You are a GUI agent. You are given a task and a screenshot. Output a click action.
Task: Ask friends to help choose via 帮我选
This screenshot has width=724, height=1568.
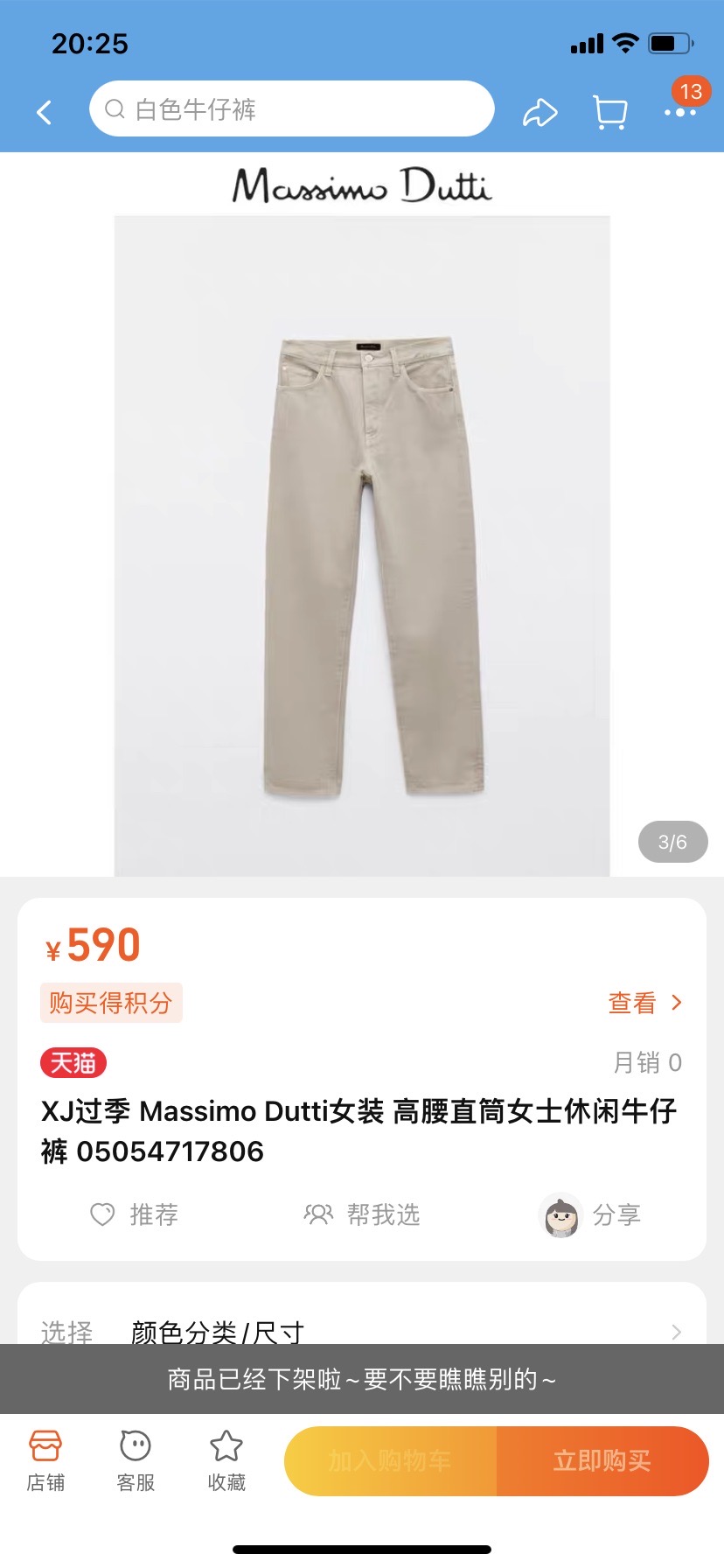[x=362, y=1214]
